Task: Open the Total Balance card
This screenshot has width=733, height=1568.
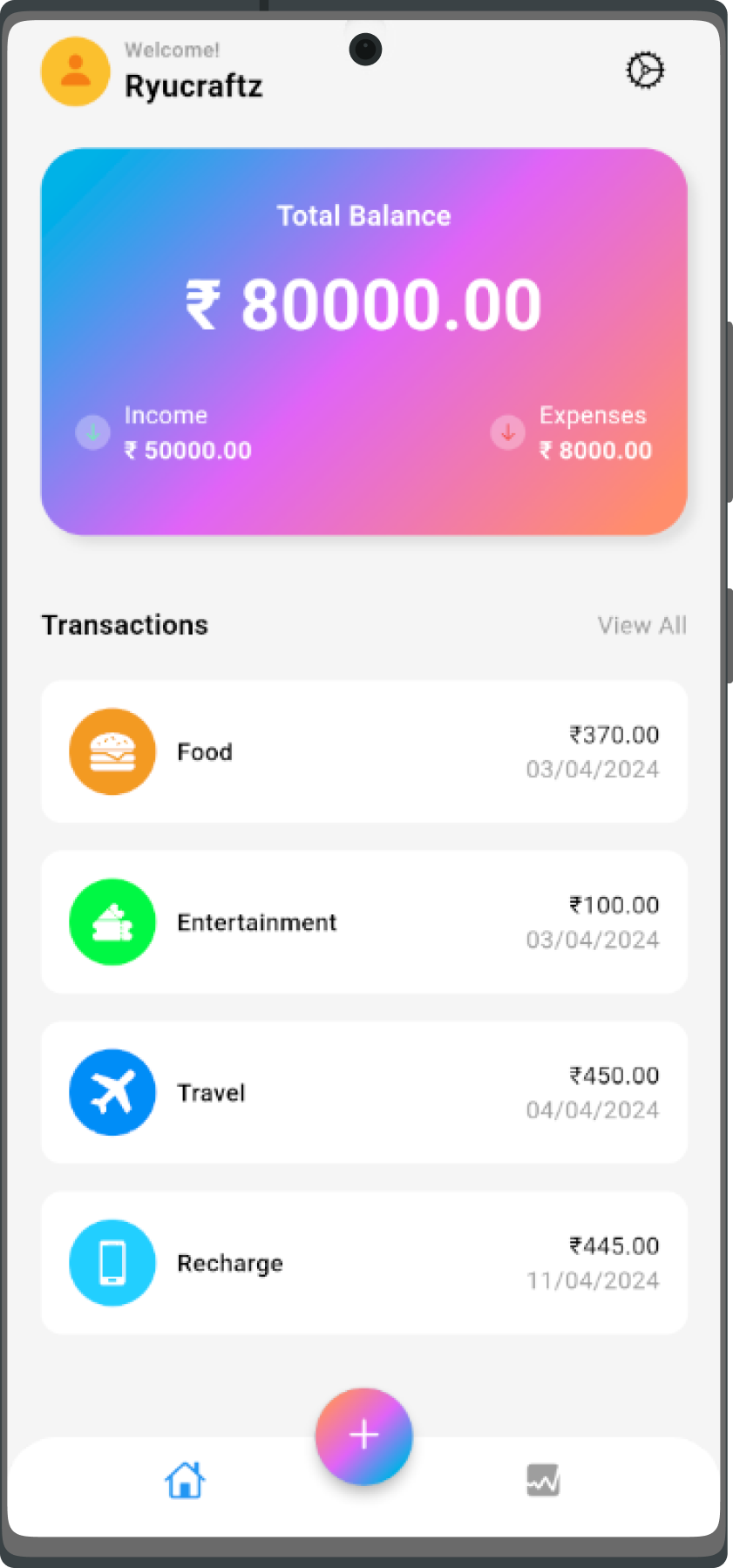Action: coord(364,341)
